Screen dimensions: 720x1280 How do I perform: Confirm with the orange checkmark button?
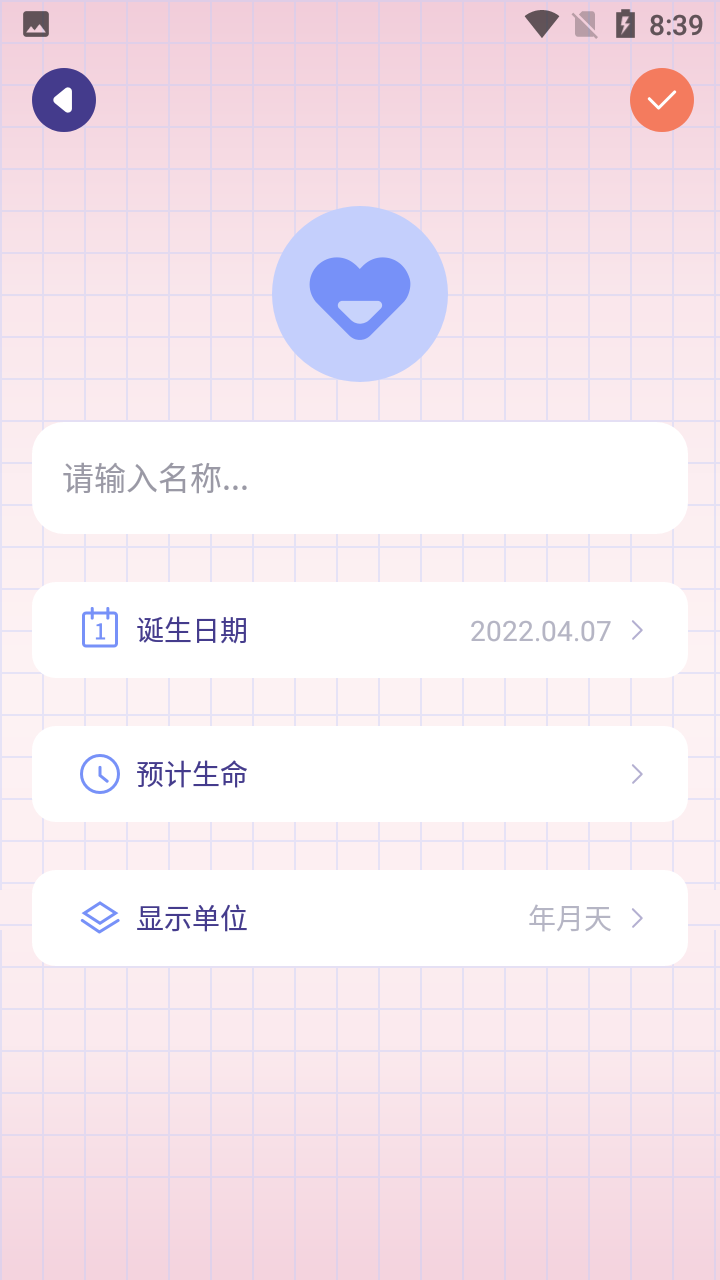click(661, 100)
